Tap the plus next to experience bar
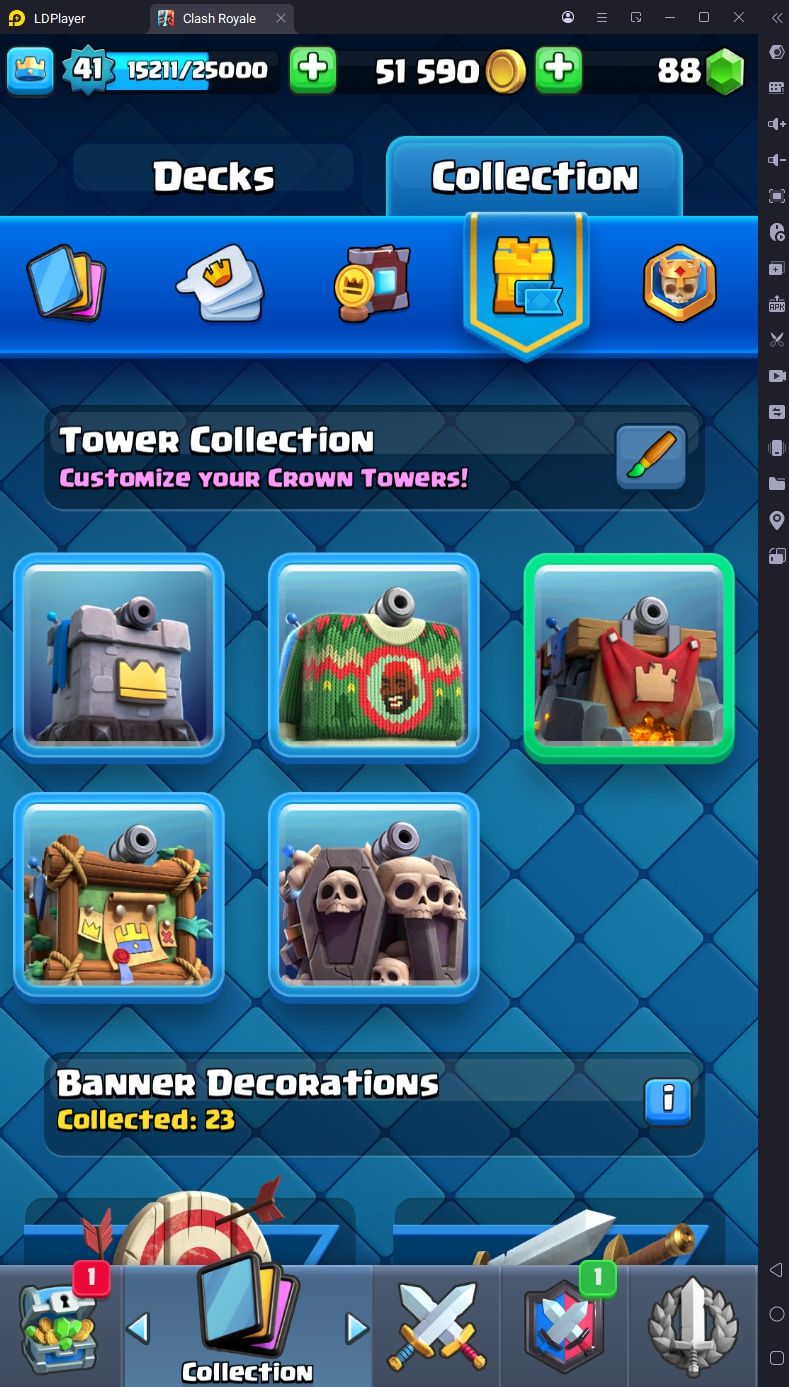Viewport: 789px width, 1387px height. point(313,70)
